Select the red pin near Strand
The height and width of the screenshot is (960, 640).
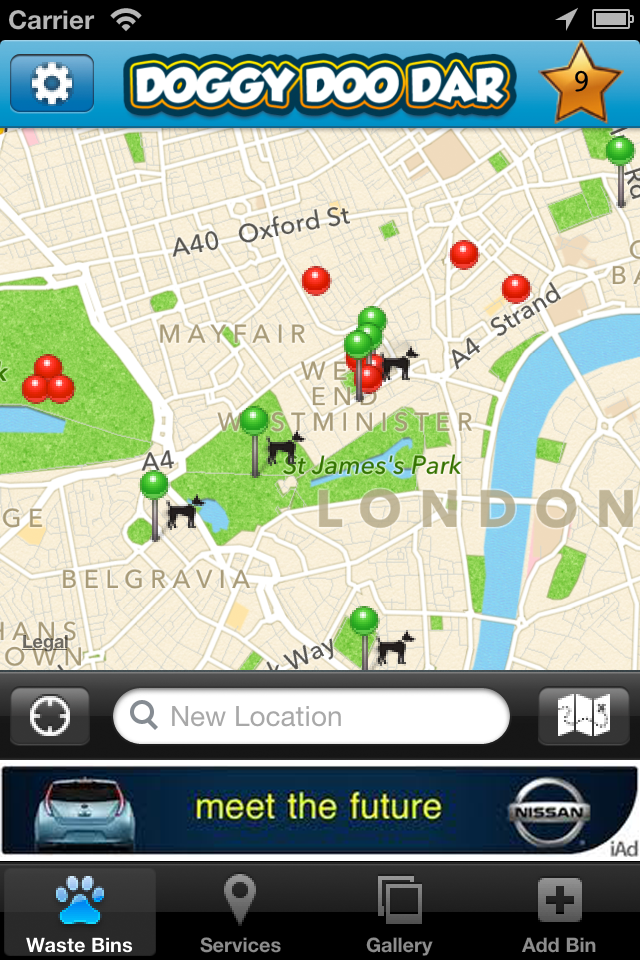pyautogui.click(x=516, y=288)
